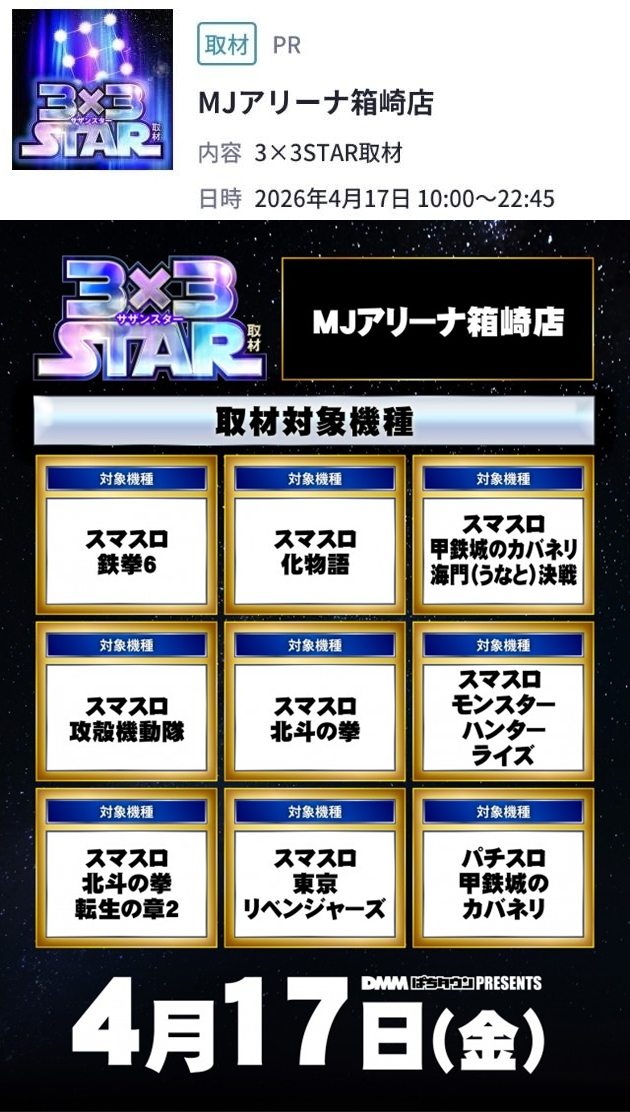Screen dimensions: 630x1112
Task: Open the 3×3 STAR event thumbnail
Action: click(92, 89)
